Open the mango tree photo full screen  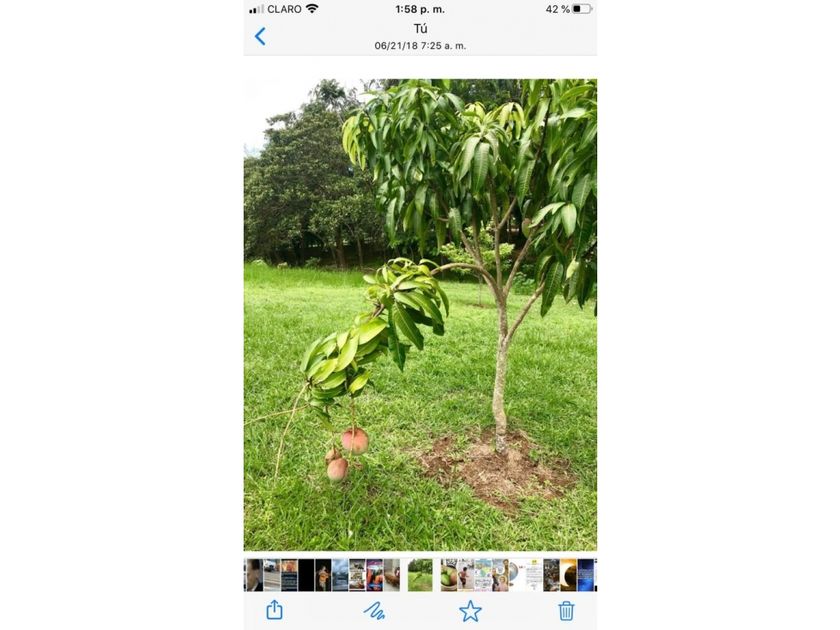(420, 315)
